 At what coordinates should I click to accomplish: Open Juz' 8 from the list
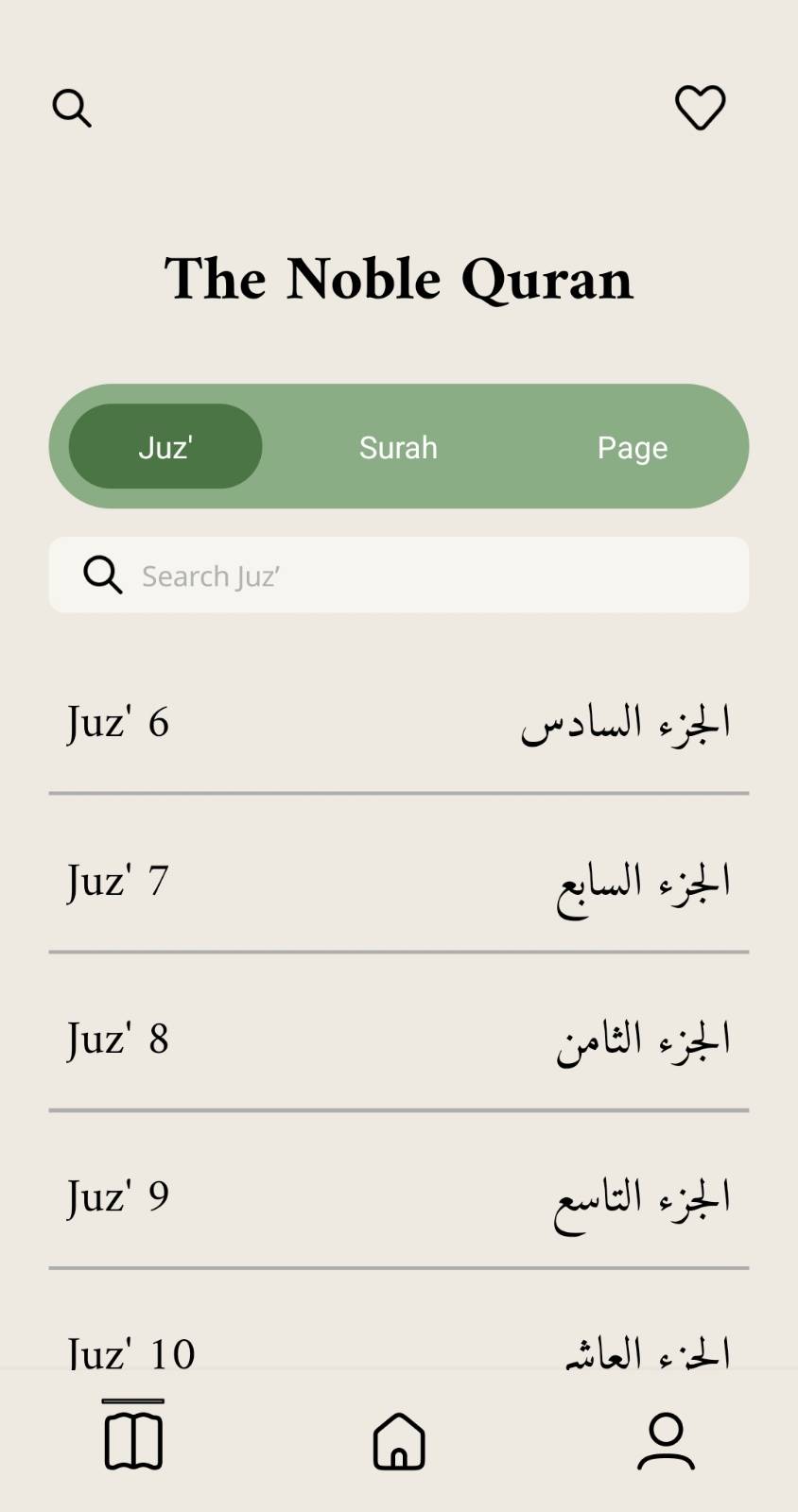pos(398,1039)
